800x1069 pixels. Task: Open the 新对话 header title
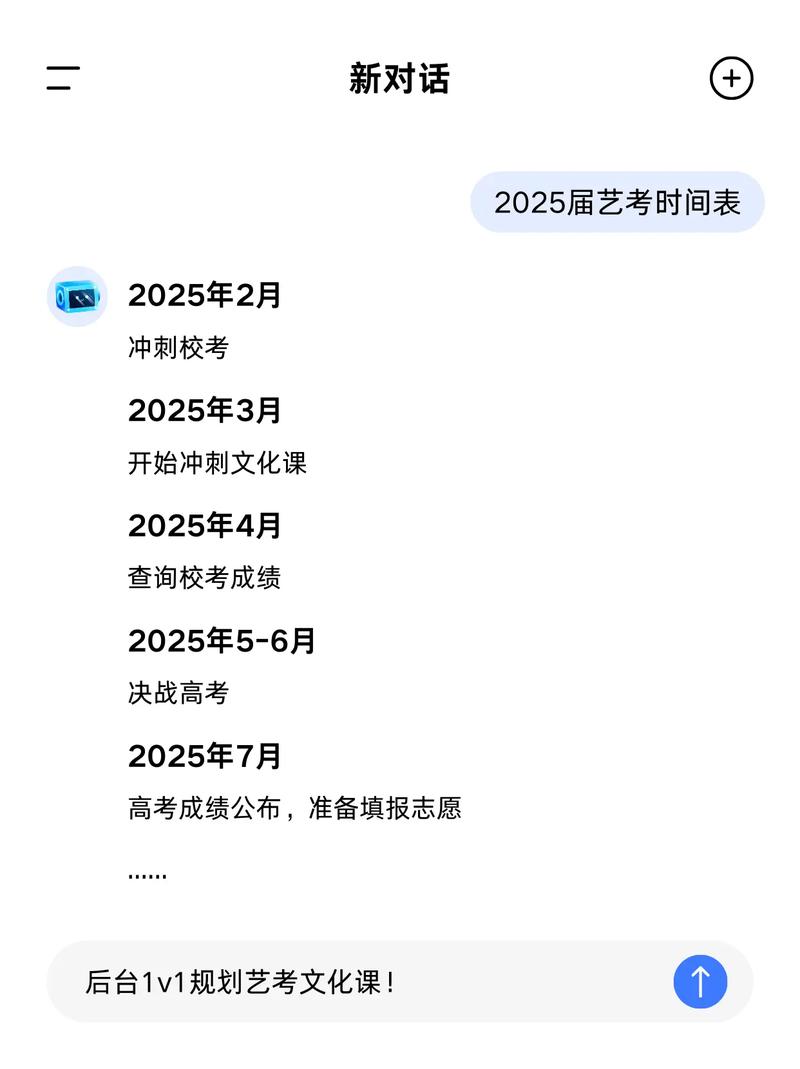coord(400,79)
